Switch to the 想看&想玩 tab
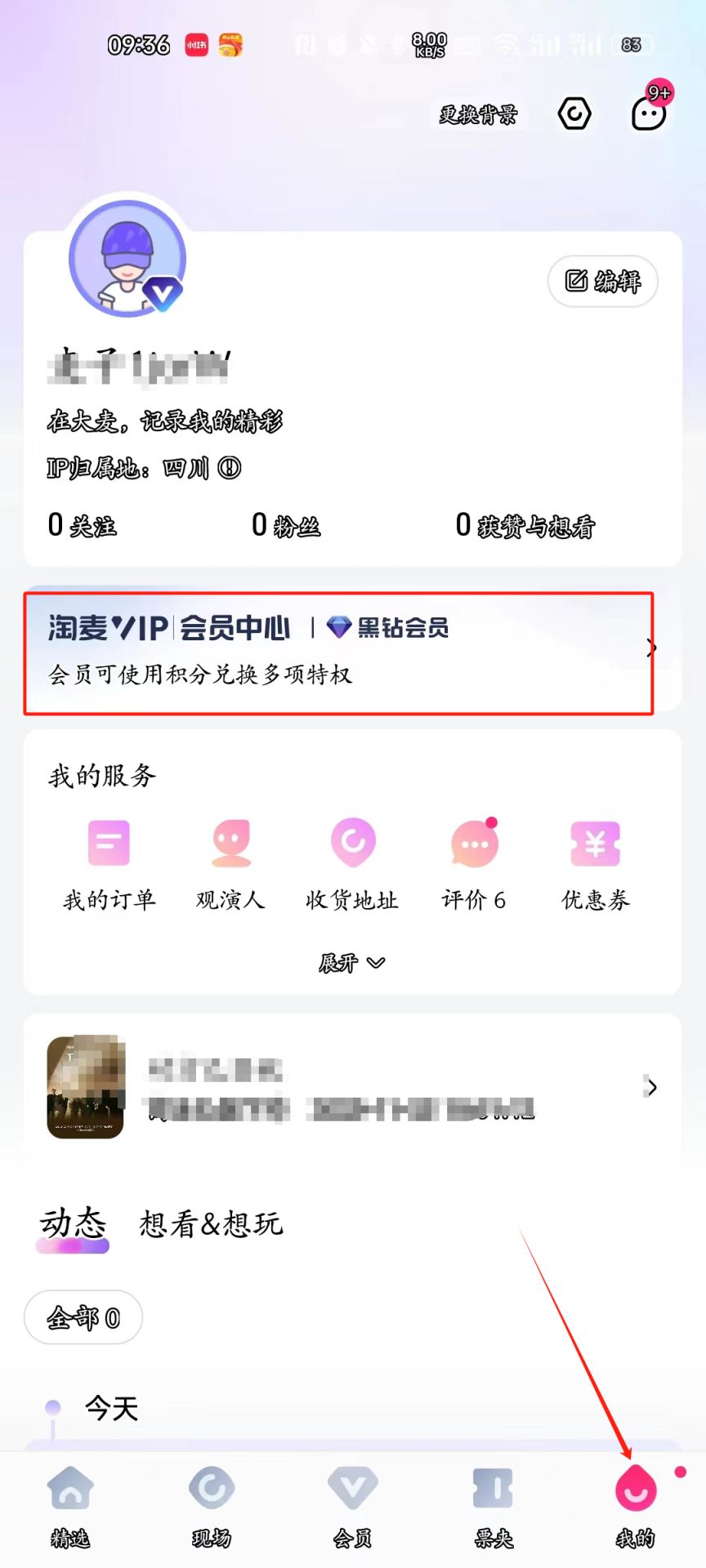Image resolution: width=706 pixels, height=1568 pixels. coord(211,1223)
